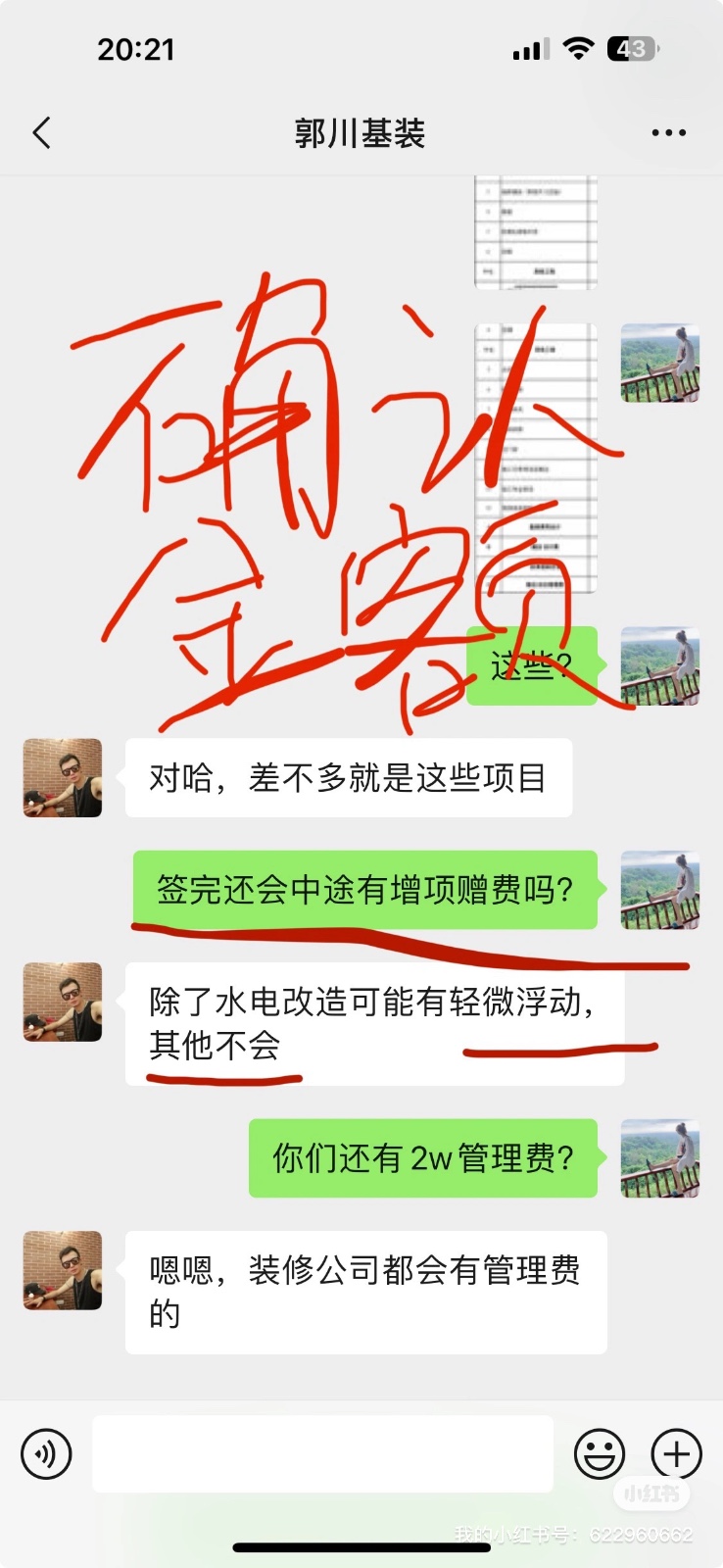Open contact avatar beside 对哈，差不多就是这些项目
Viewport: 723px width, 1568px height.
[x=63, y=778]
